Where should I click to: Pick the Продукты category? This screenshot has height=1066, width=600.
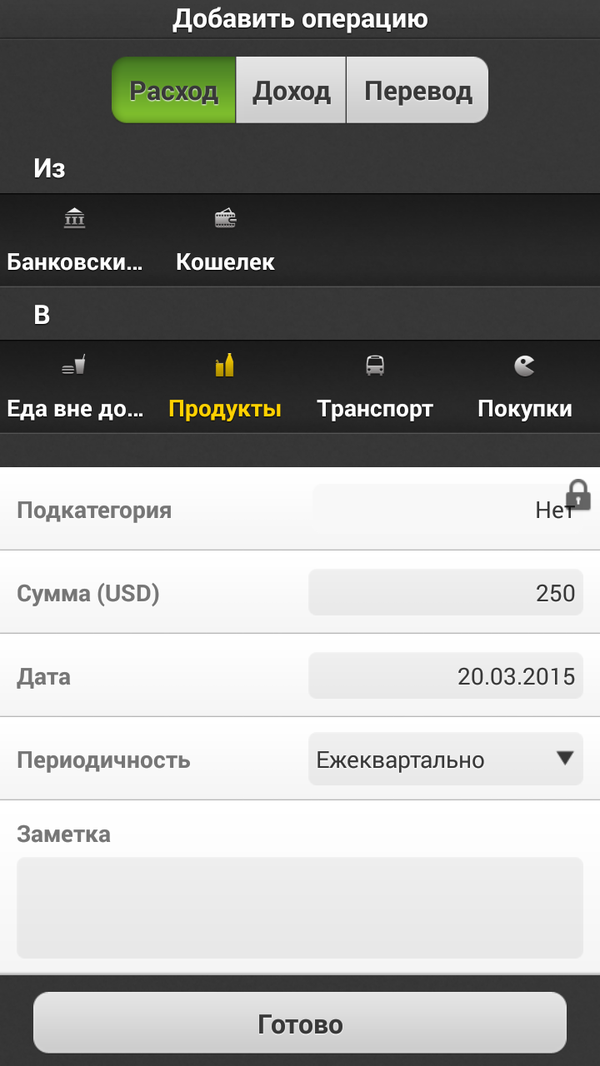click(225, 388)
